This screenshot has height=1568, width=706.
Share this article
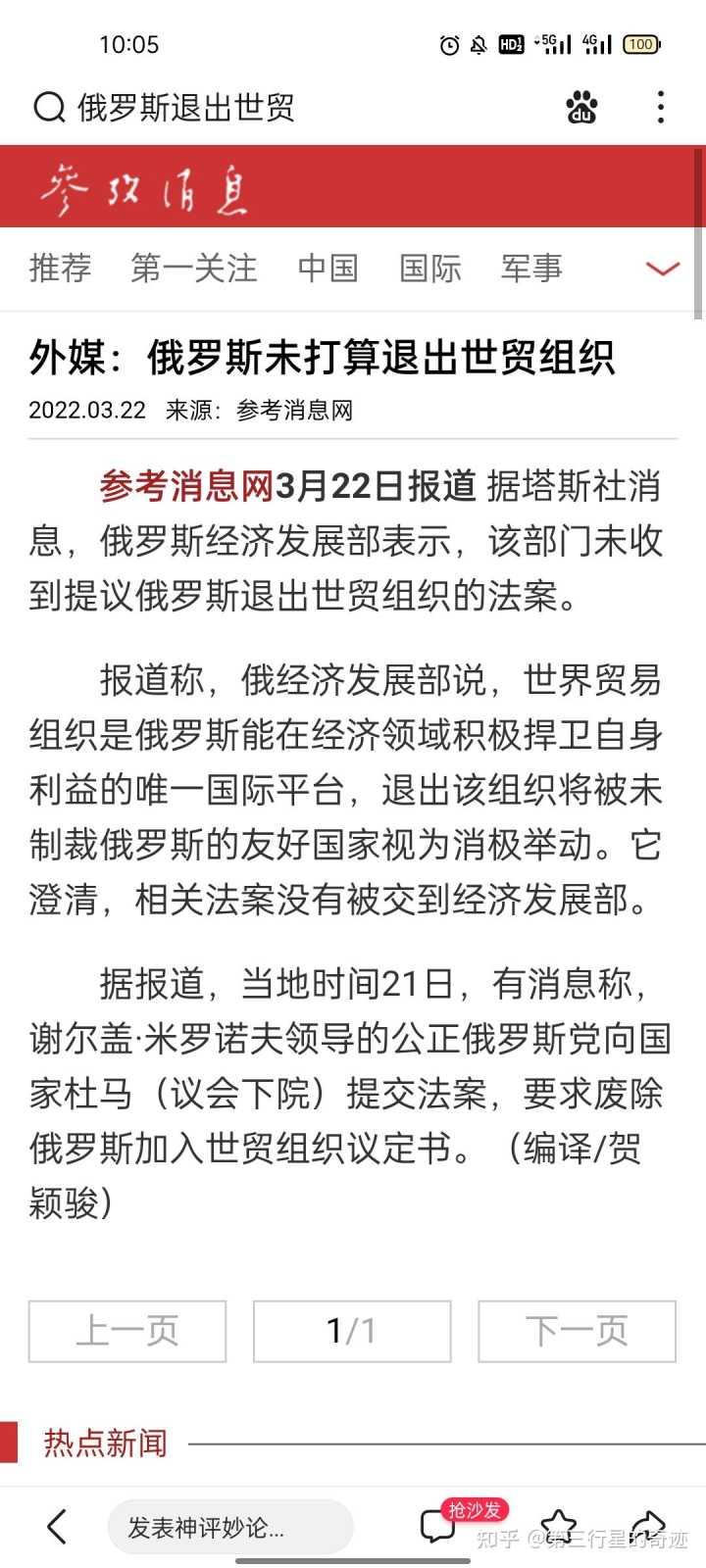647,1525
